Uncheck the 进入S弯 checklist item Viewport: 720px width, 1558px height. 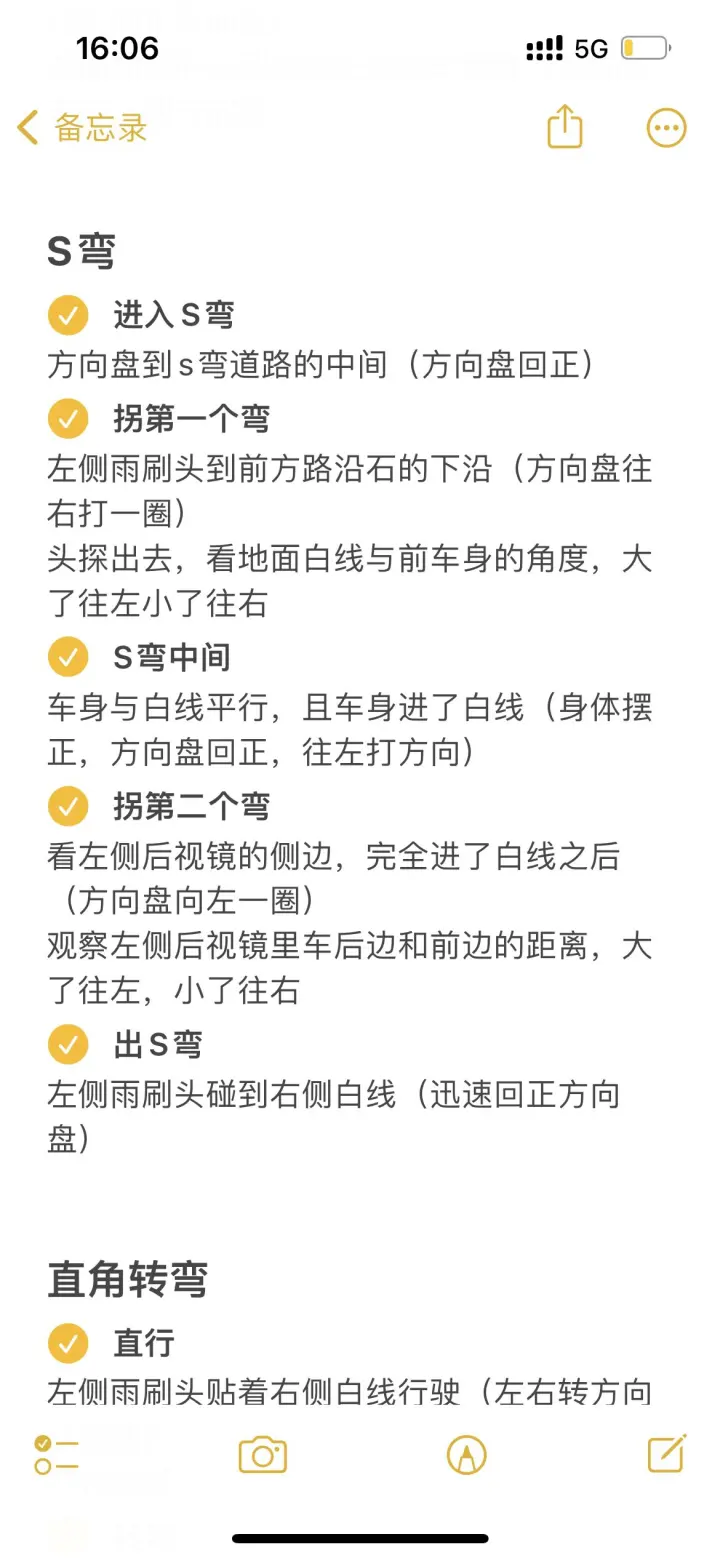68,316
